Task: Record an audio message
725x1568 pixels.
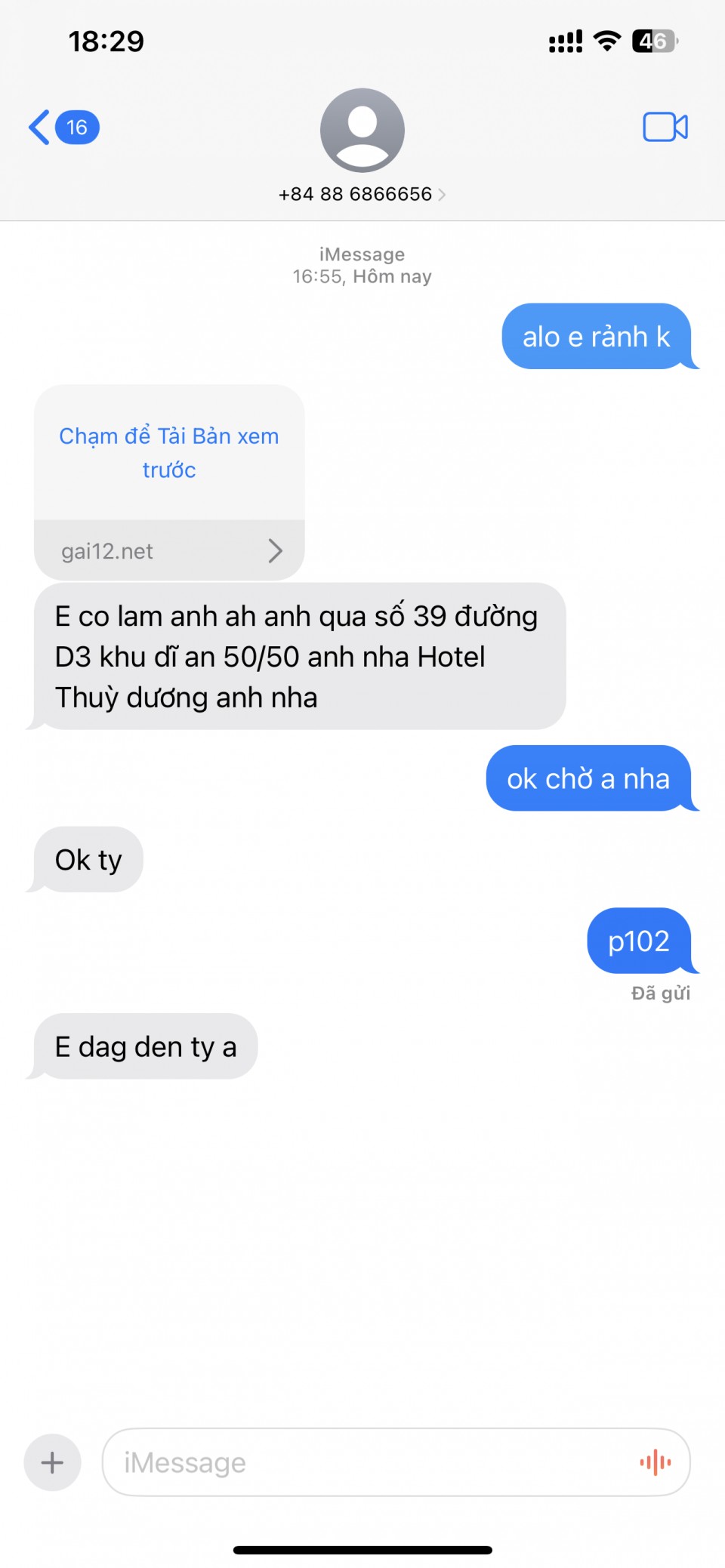Action: click(x=655, y=1462)
